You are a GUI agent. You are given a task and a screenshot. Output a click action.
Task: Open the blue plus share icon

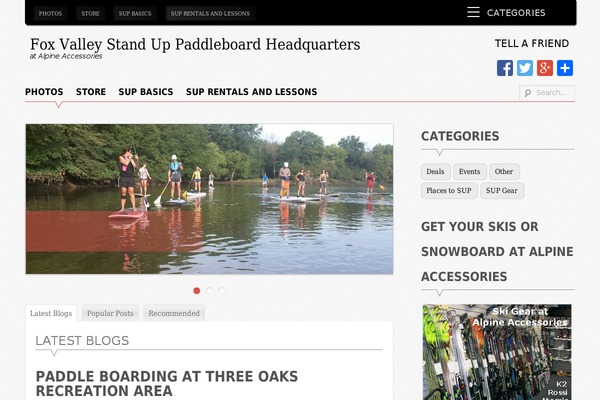pyautogui.click(x=565, y=68)
